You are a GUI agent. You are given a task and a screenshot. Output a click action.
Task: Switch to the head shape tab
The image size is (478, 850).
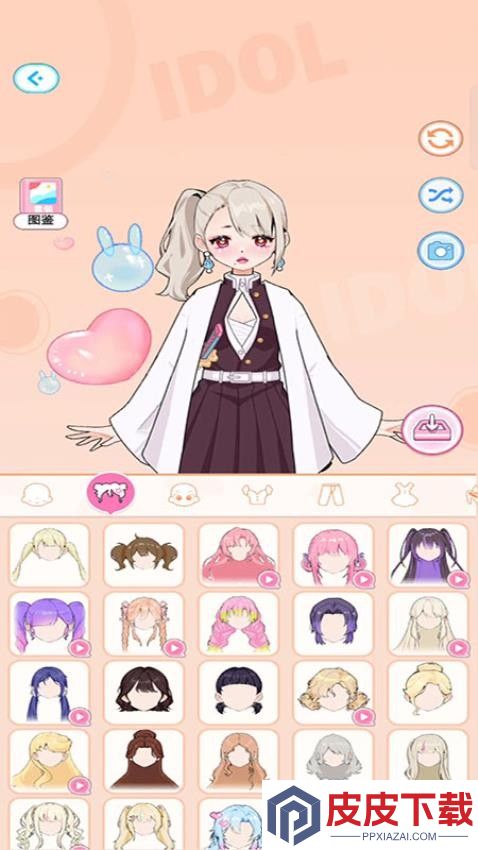click(x=37, y=494)
